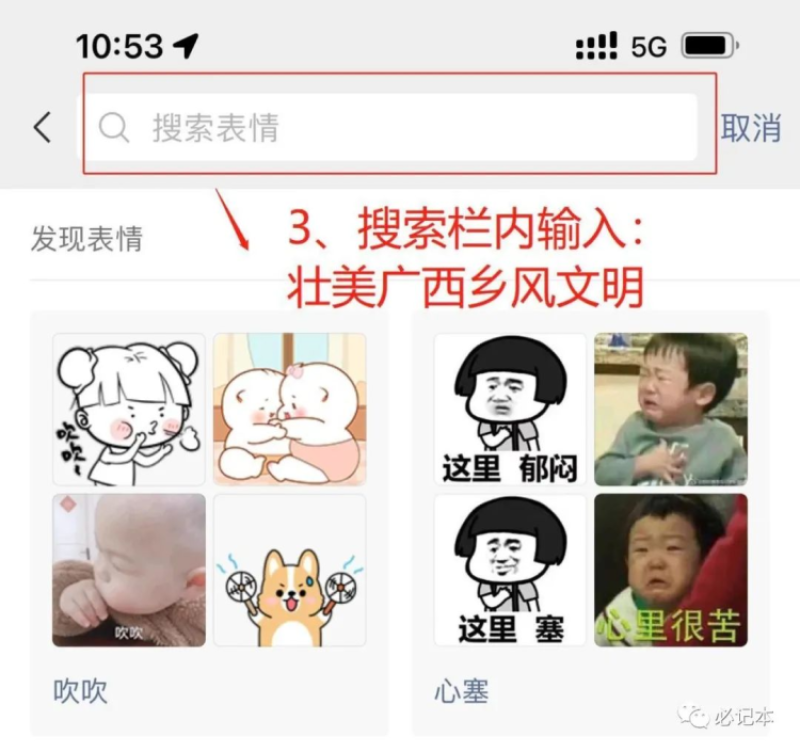Go back using the left arrow

pyautogui.click(x=42, y=128)
